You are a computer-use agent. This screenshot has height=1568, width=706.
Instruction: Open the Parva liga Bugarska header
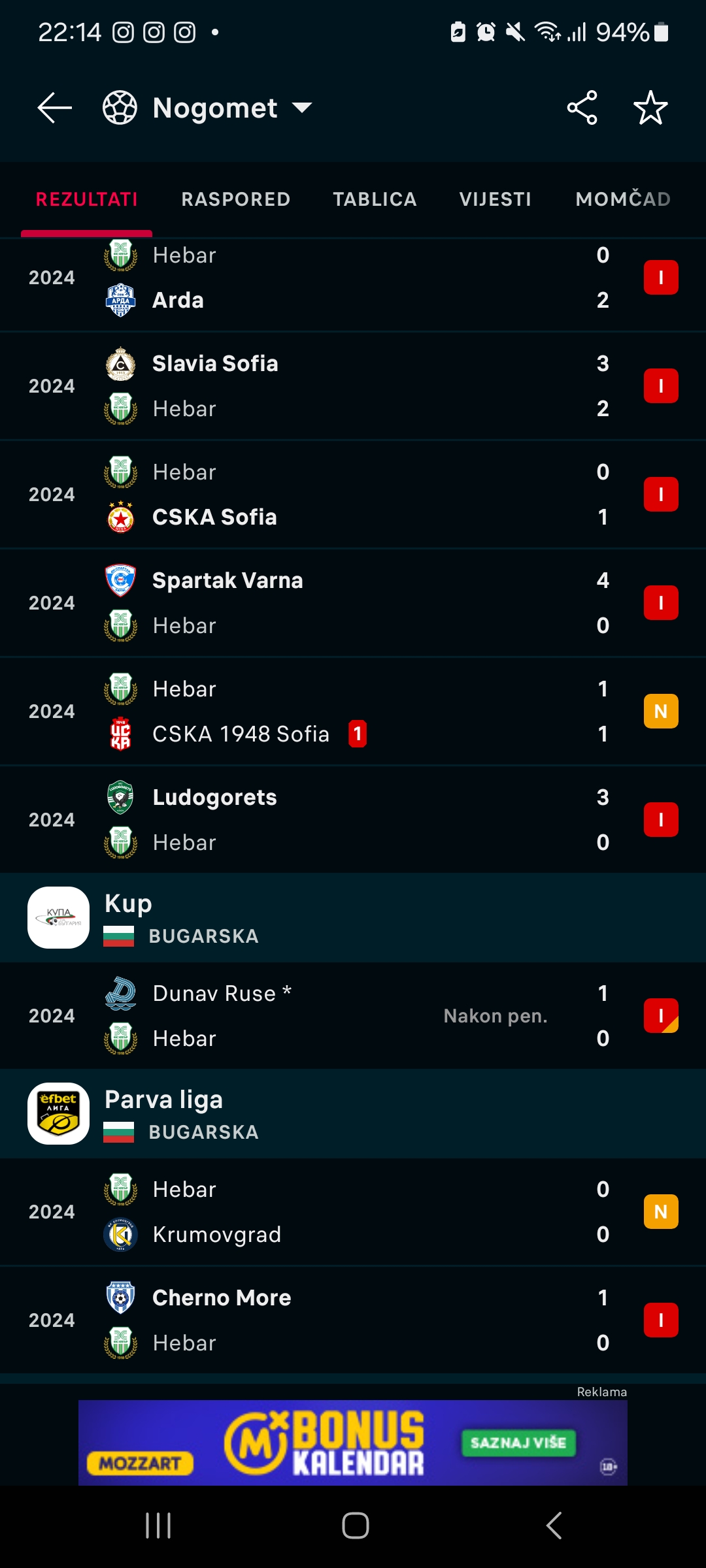click(353, 1113)
